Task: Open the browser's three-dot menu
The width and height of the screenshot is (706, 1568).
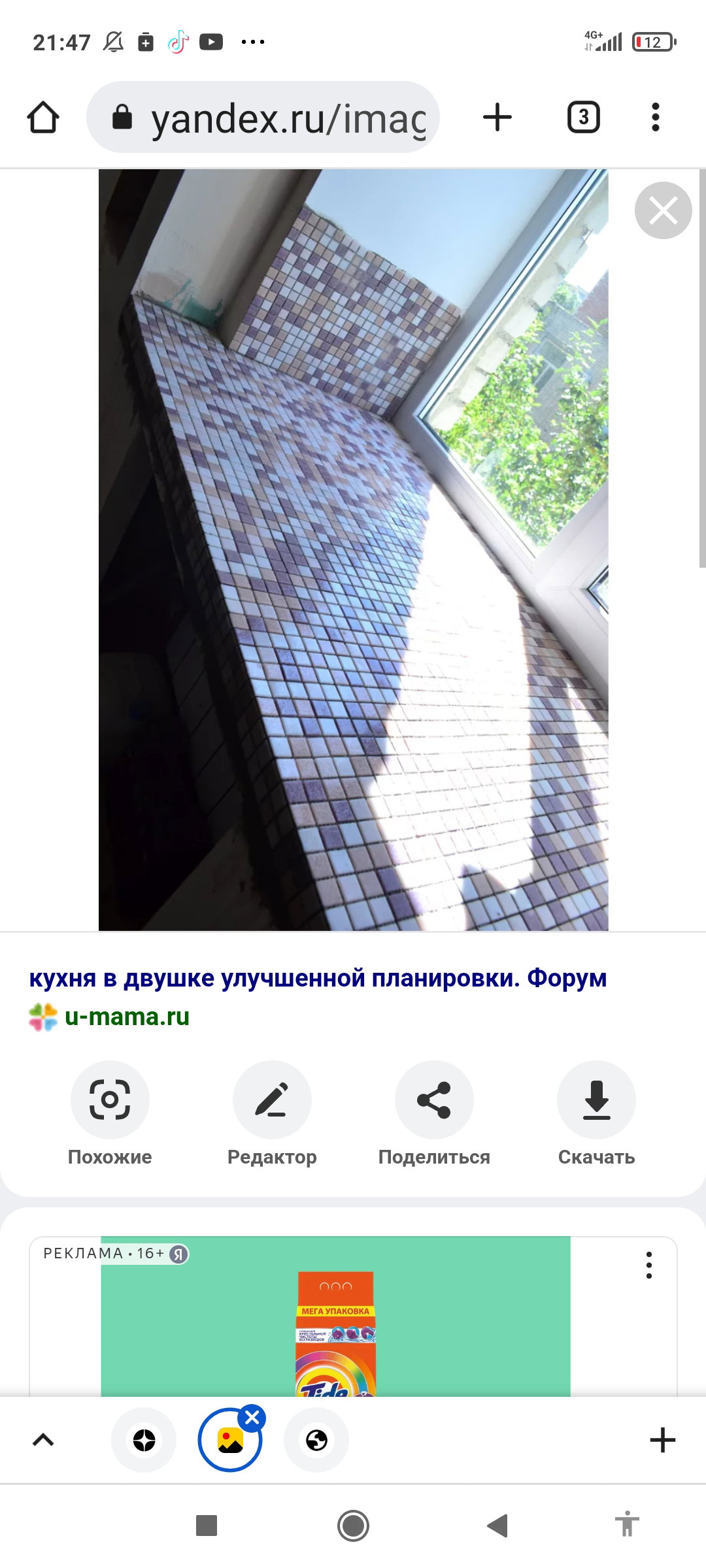Action: click(x=655, y=118)
